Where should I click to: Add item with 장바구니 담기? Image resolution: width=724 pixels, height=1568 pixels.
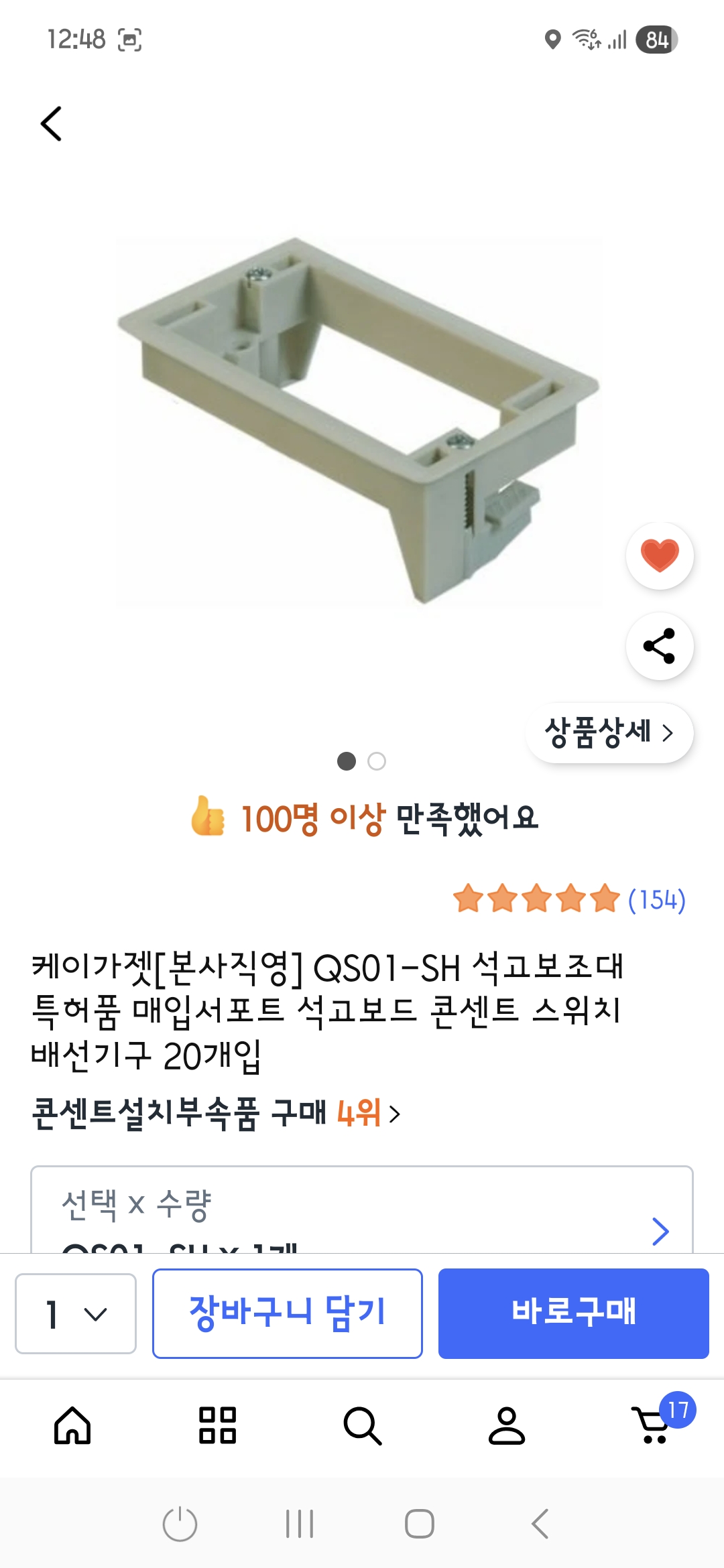[287, 1313]
